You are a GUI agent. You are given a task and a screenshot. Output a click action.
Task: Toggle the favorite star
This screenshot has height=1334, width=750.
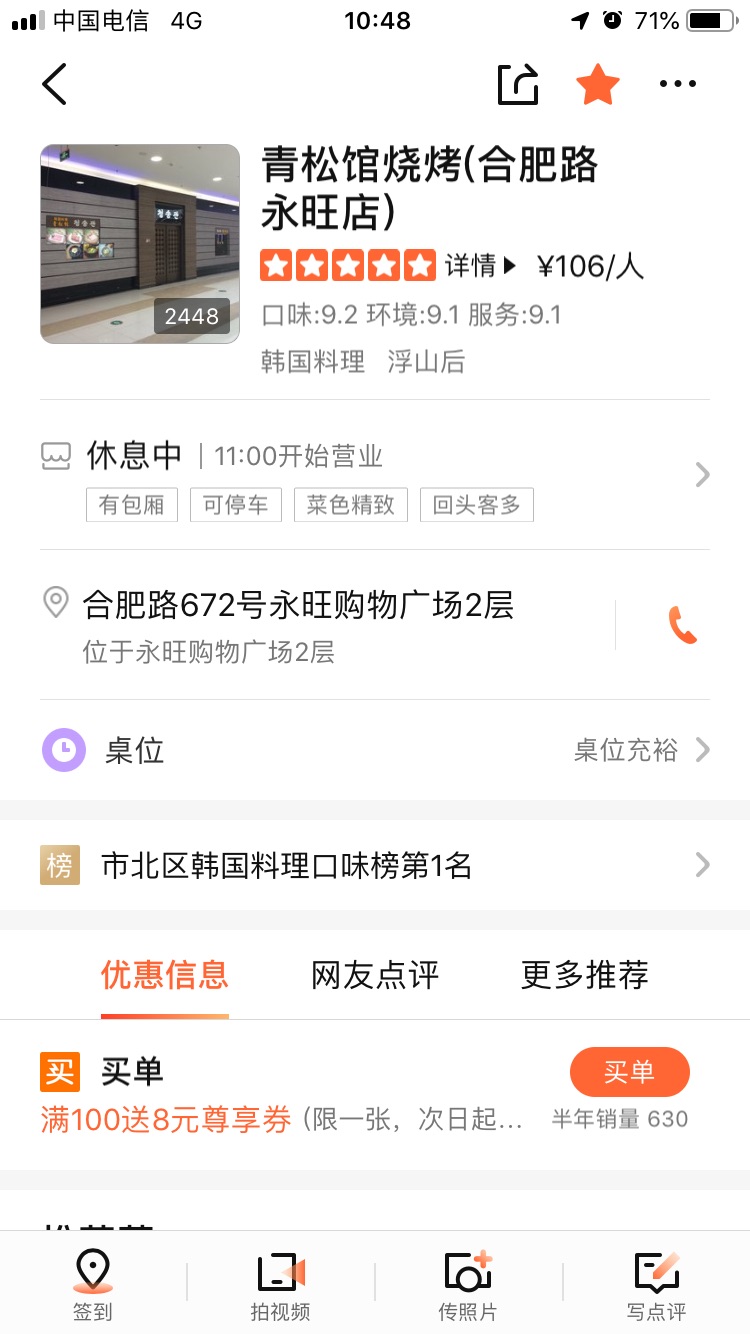click(598, 84)
